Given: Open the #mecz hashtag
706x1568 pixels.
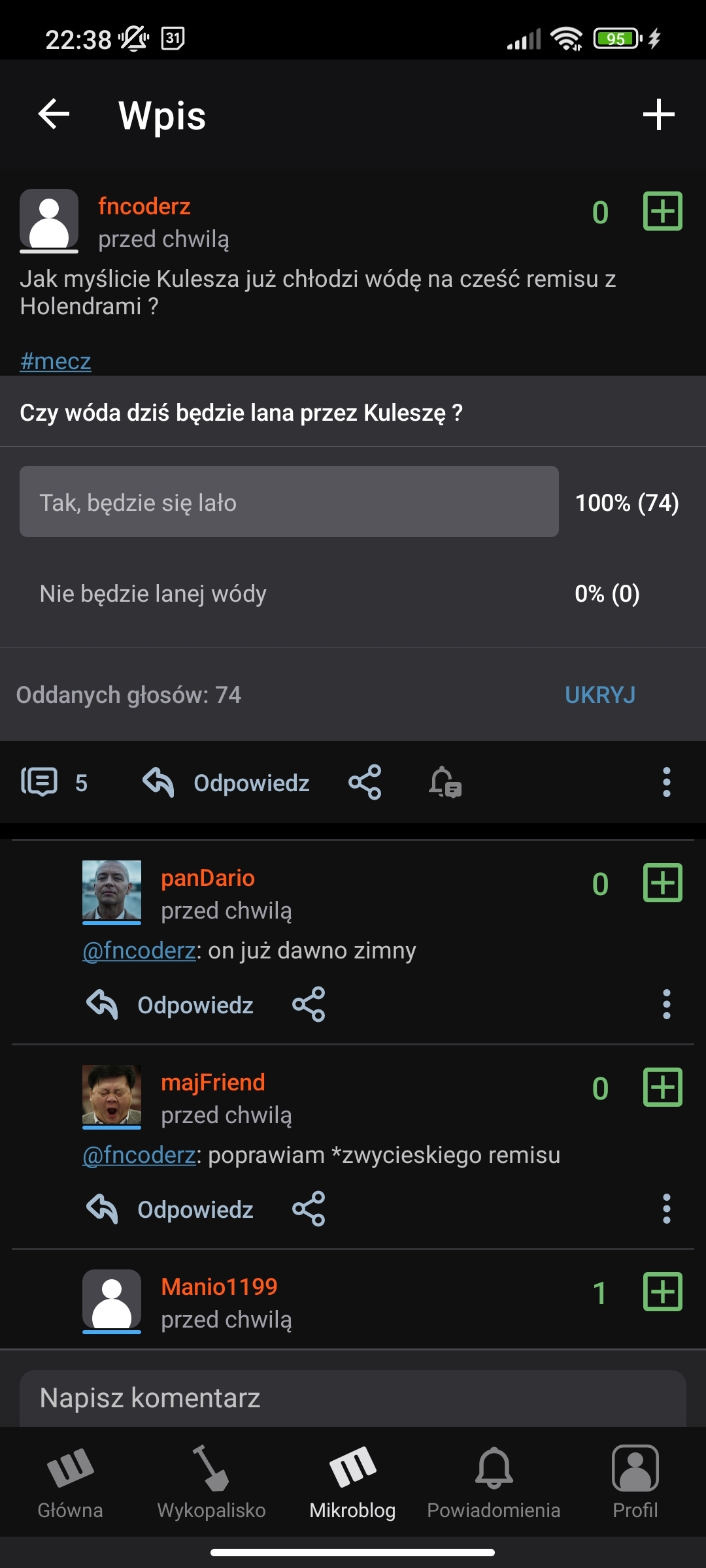Looking at the screenshot, I should coord(56,361).
